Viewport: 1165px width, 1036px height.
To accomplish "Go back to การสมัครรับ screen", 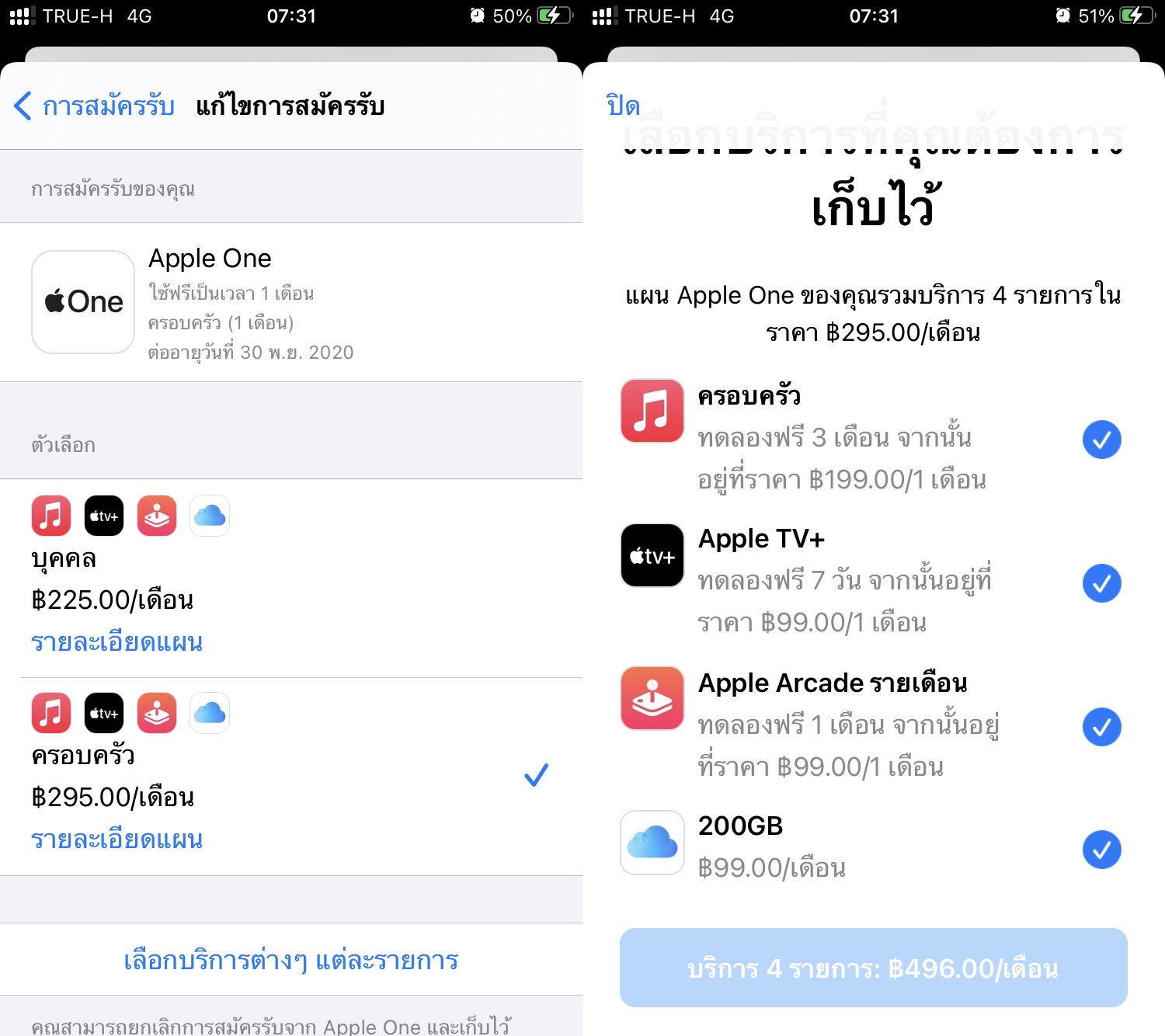I will pos(95,106).
